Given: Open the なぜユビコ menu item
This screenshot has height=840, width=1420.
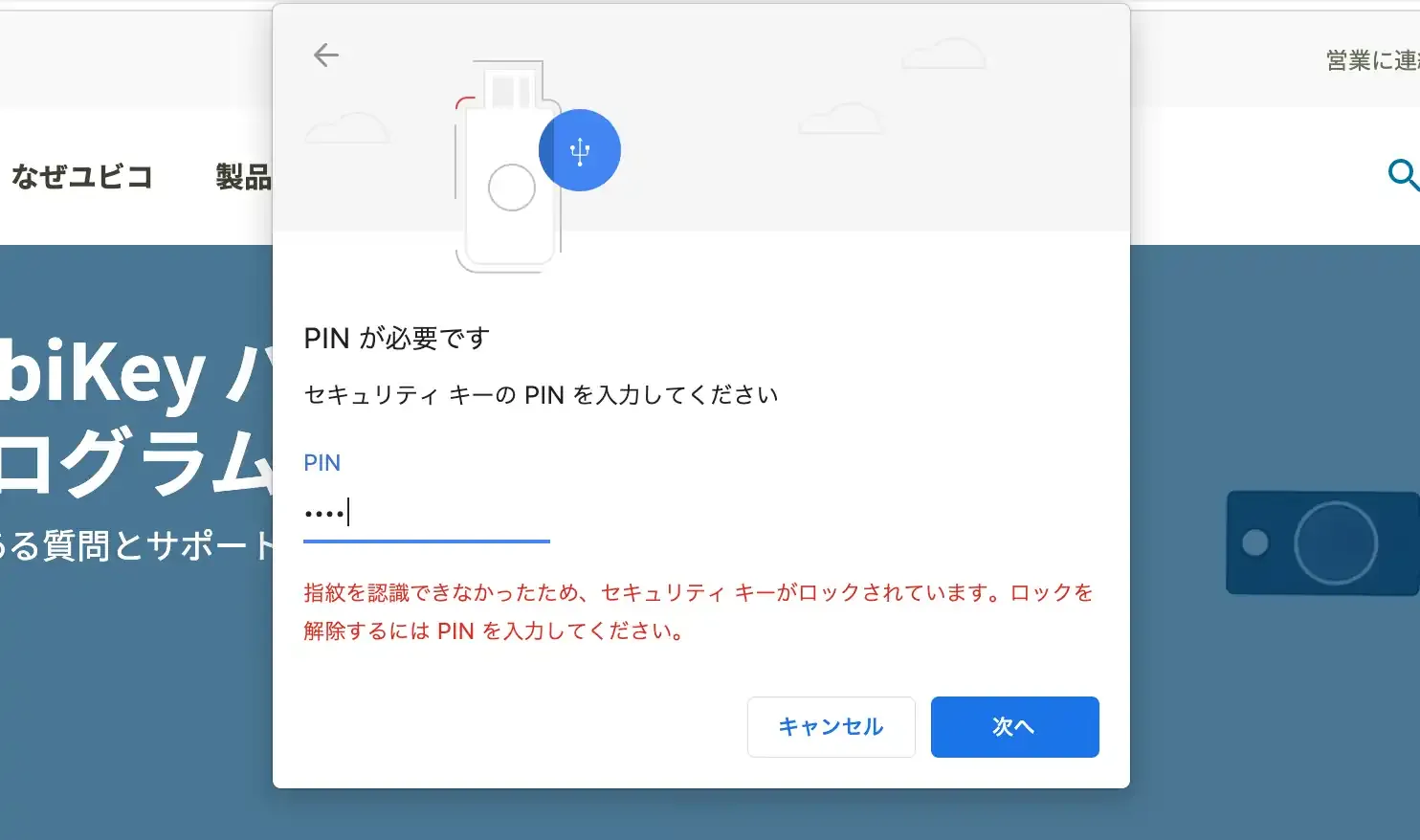Looking at the screenshot, I should (x=82, y=177).
